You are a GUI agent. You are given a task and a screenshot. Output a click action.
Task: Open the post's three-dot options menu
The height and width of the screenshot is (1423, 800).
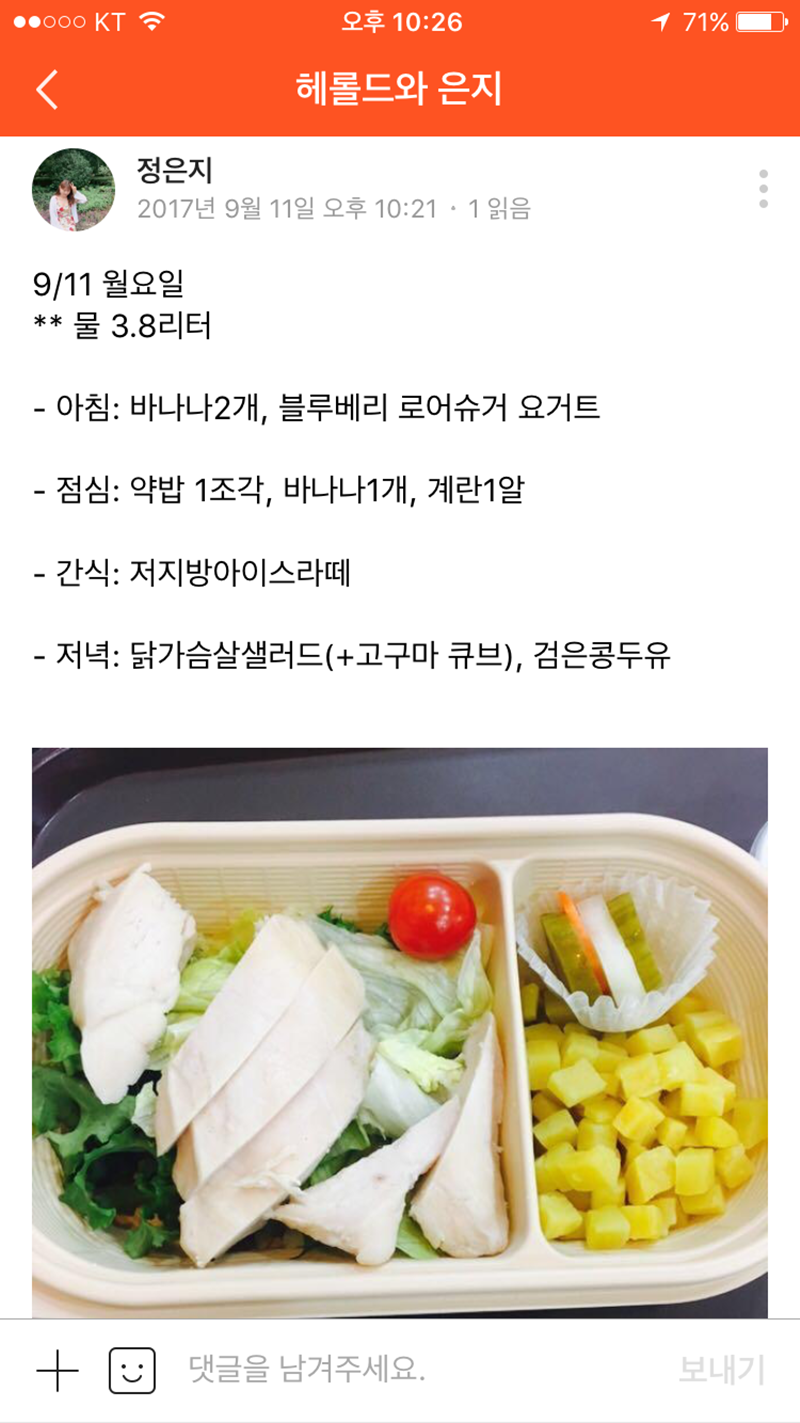click(x=763, y=189)
